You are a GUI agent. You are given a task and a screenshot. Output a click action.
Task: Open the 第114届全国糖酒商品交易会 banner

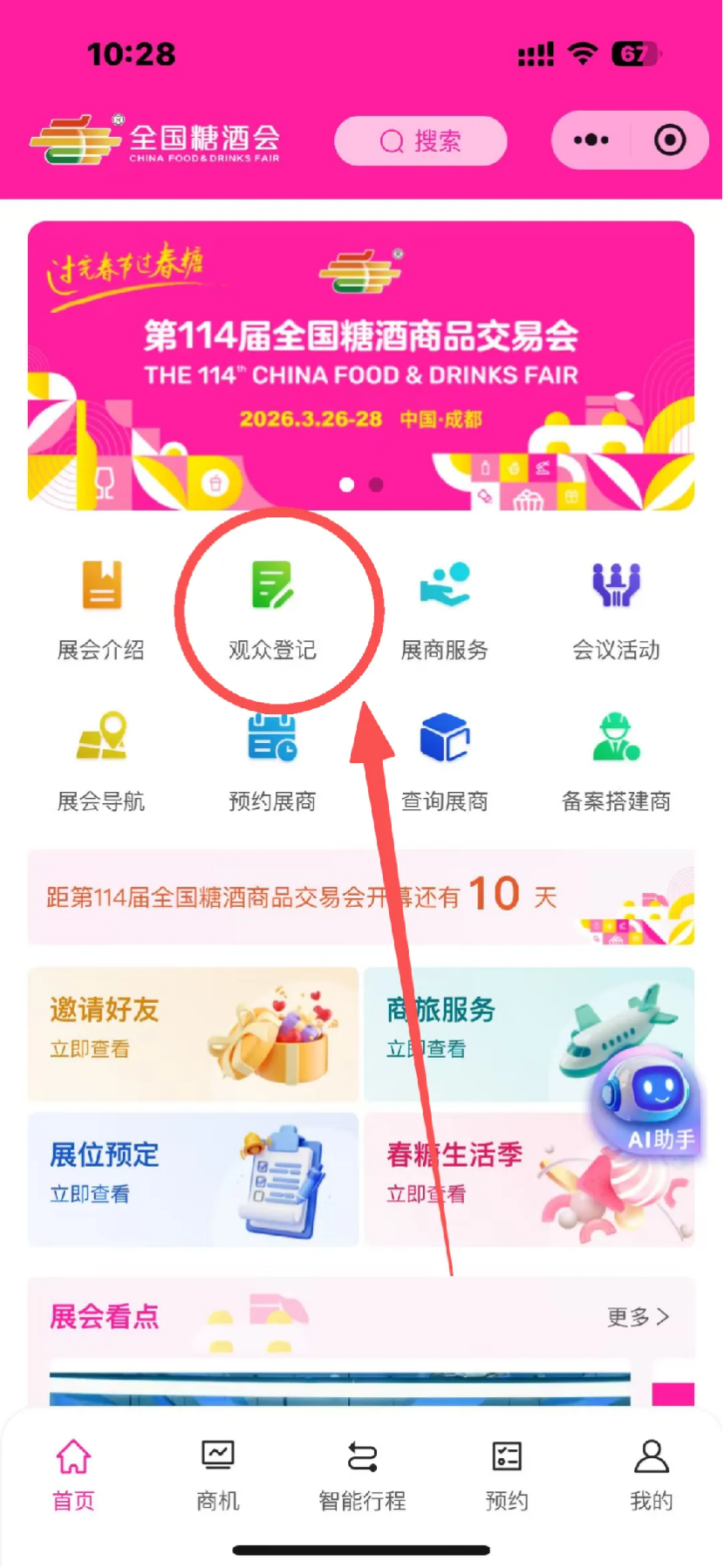pyautogui.click(x=361, y=365)
